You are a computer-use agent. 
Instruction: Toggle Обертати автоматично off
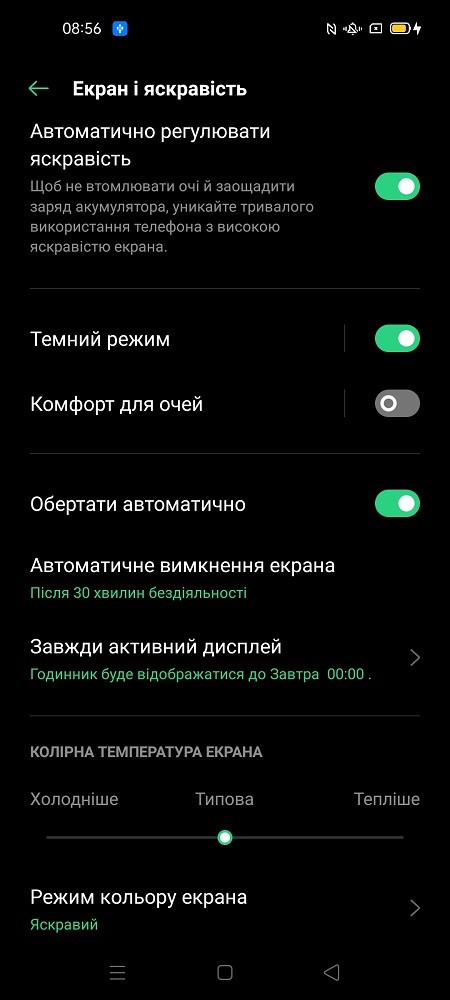coord(397,503)
